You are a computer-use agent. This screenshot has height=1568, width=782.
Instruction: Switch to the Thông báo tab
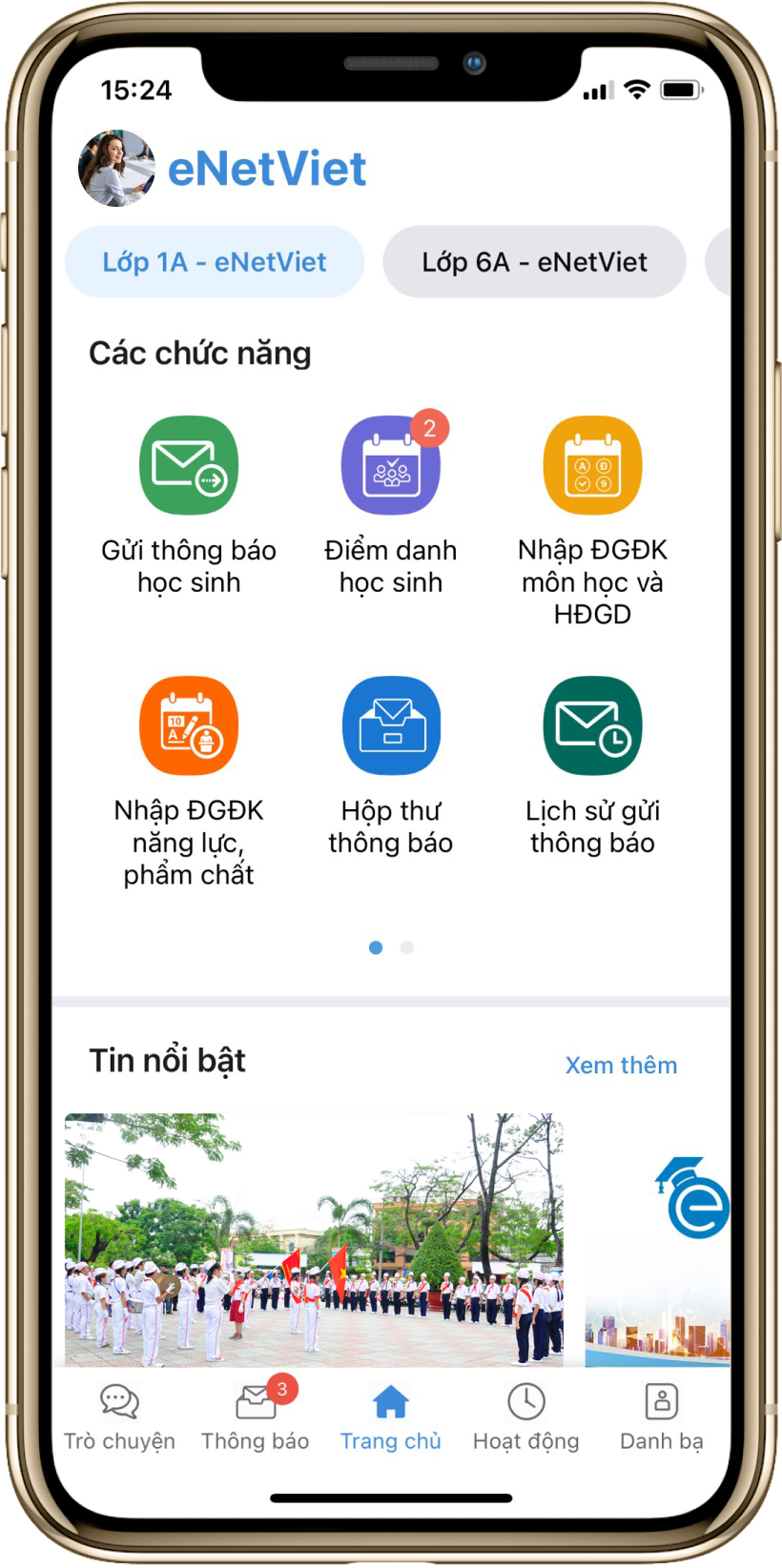click(255, 1416)
